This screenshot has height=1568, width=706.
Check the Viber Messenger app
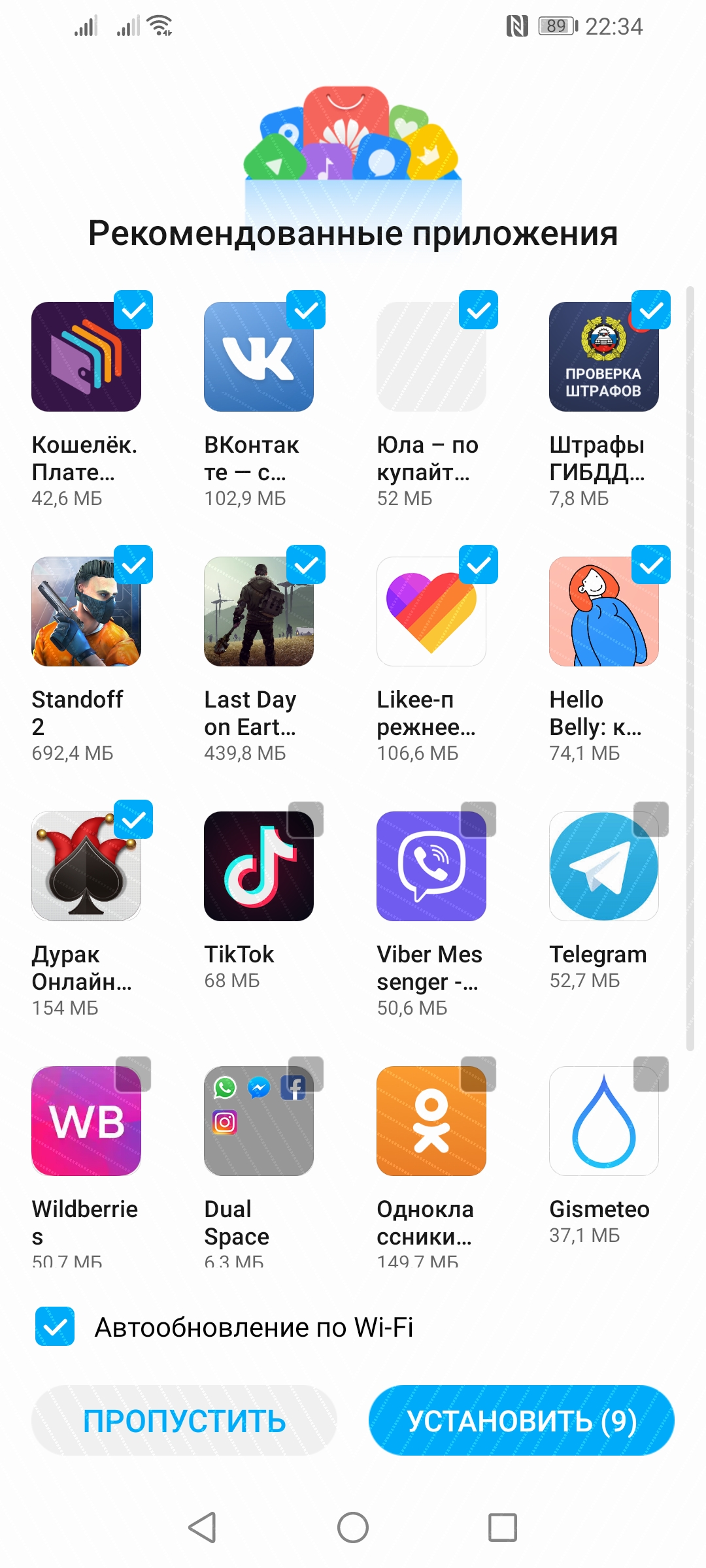point(479,820)
